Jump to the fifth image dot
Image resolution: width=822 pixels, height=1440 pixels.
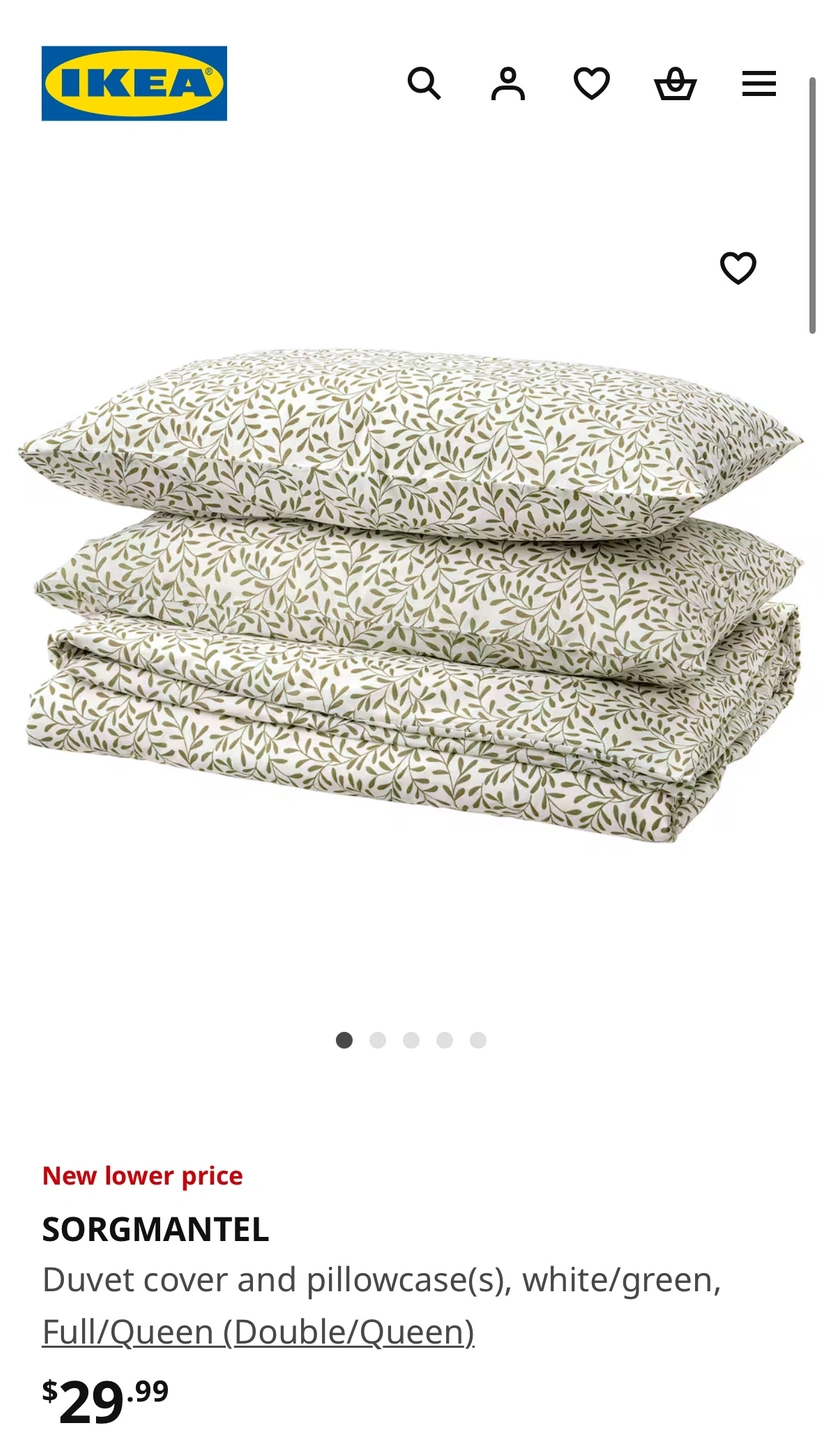[478, 1040]
